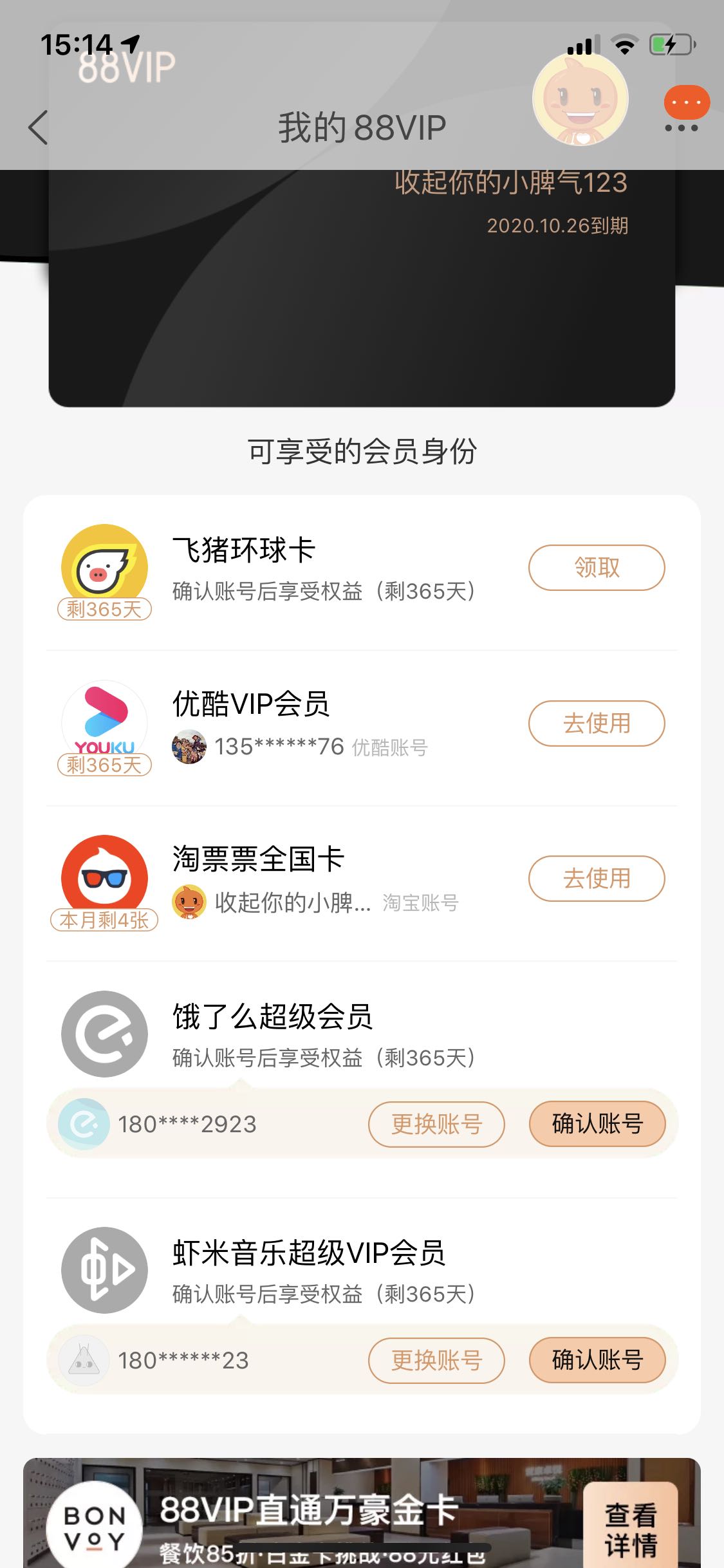
Task: Tap 去使用 for 淘票票全国卡
Action: (596, 879)
